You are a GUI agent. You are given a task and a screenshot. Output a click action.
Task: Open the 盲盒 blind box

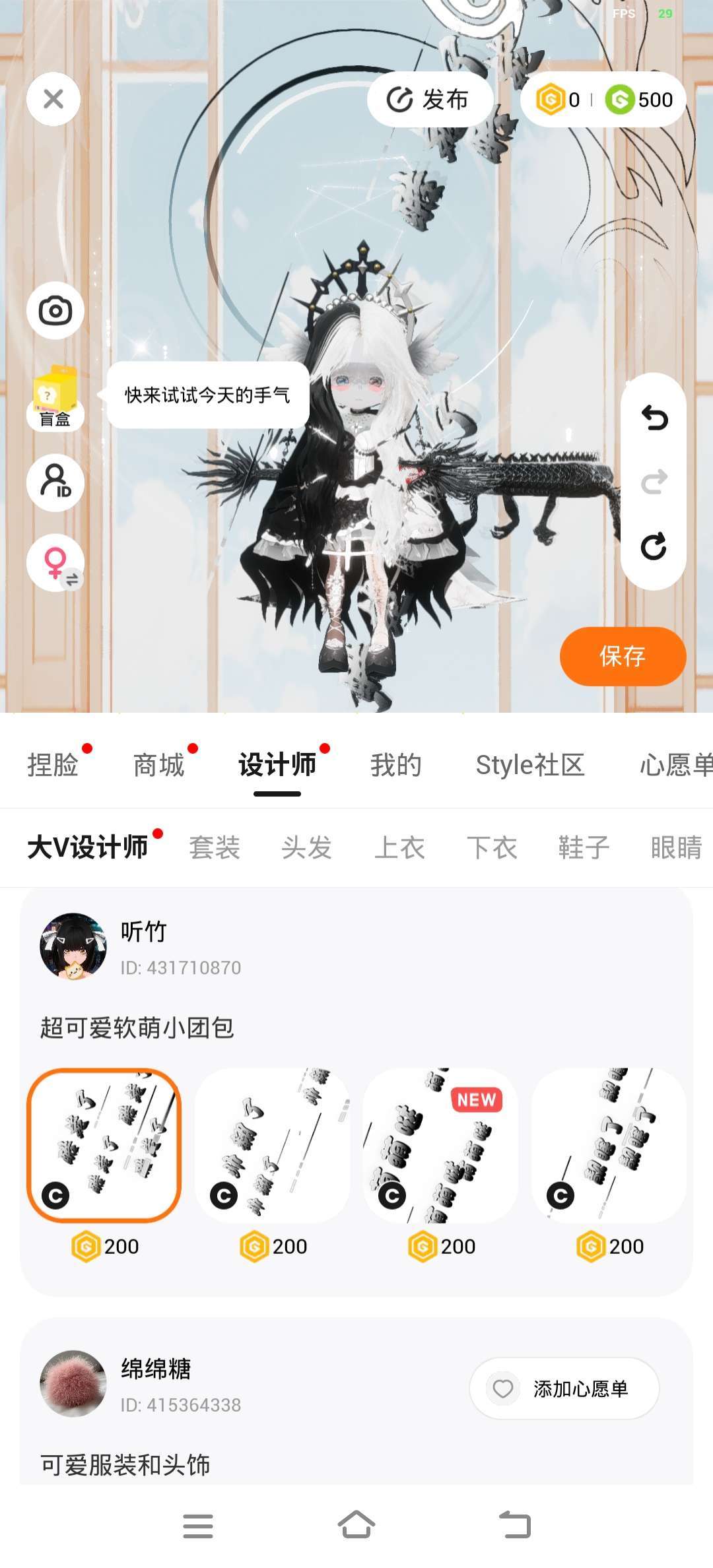55,399
